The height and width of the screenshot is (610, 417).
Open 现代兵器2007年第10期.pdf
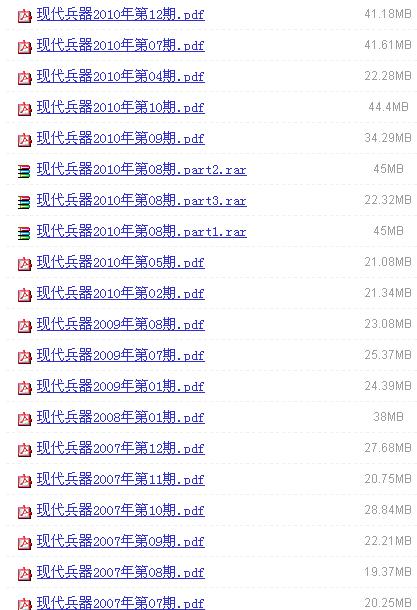click(121, 511)
